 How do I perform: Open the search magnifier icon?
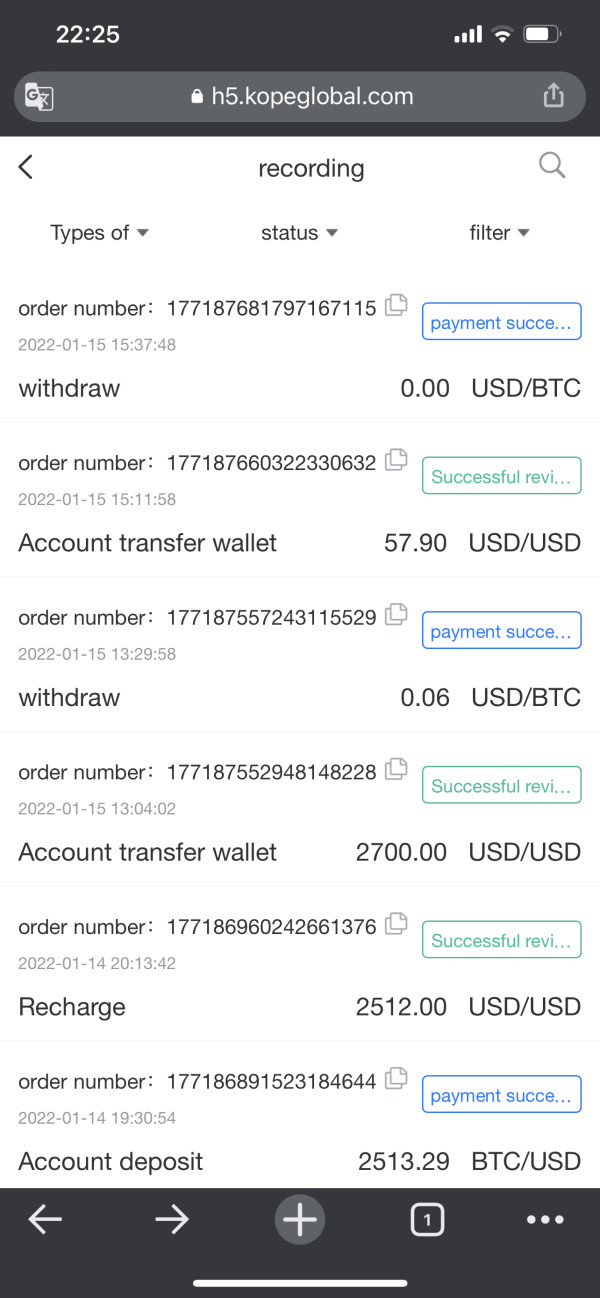(552, 165)
